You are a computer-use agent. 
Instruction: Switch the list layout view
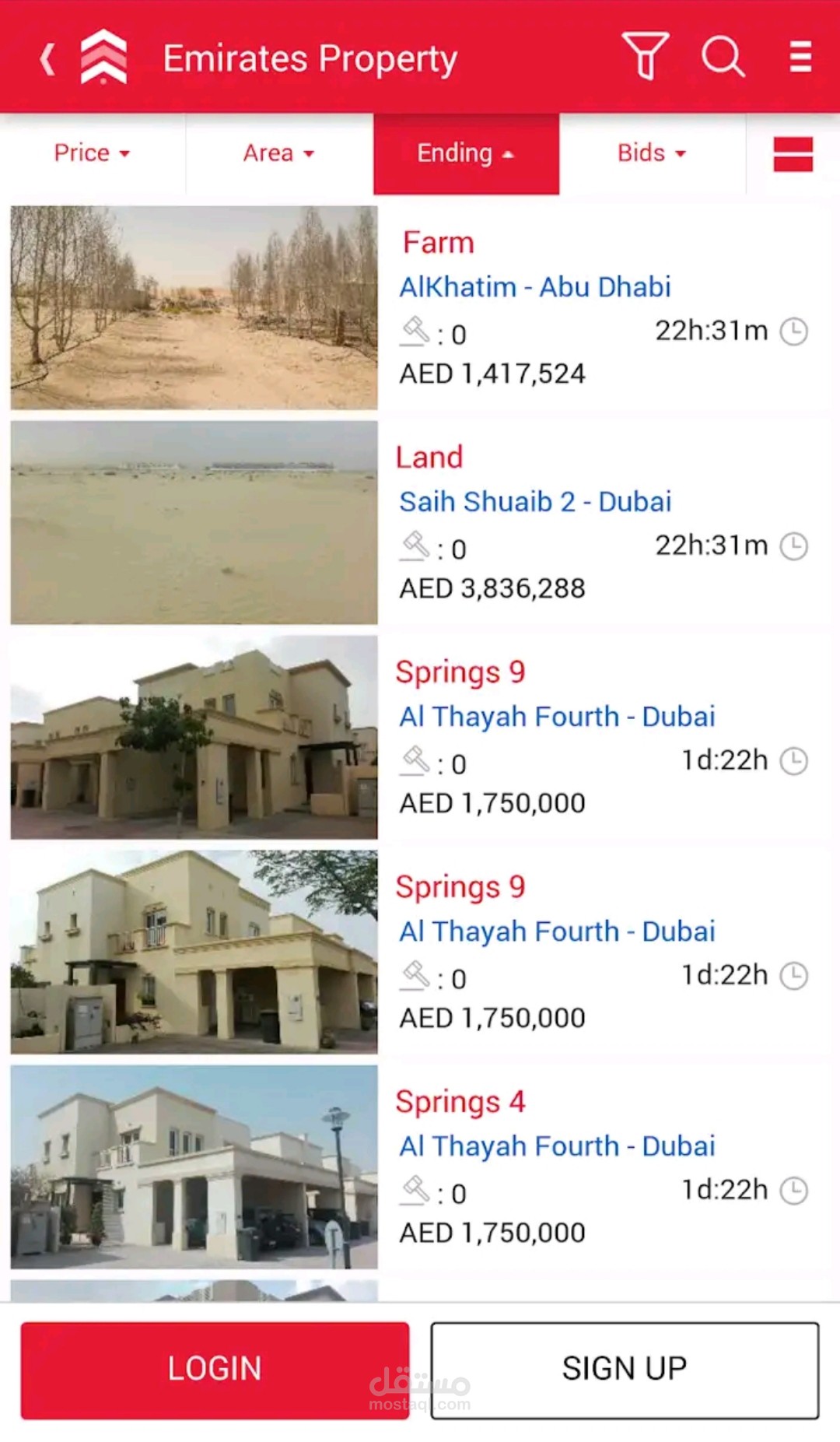[793, 154]
